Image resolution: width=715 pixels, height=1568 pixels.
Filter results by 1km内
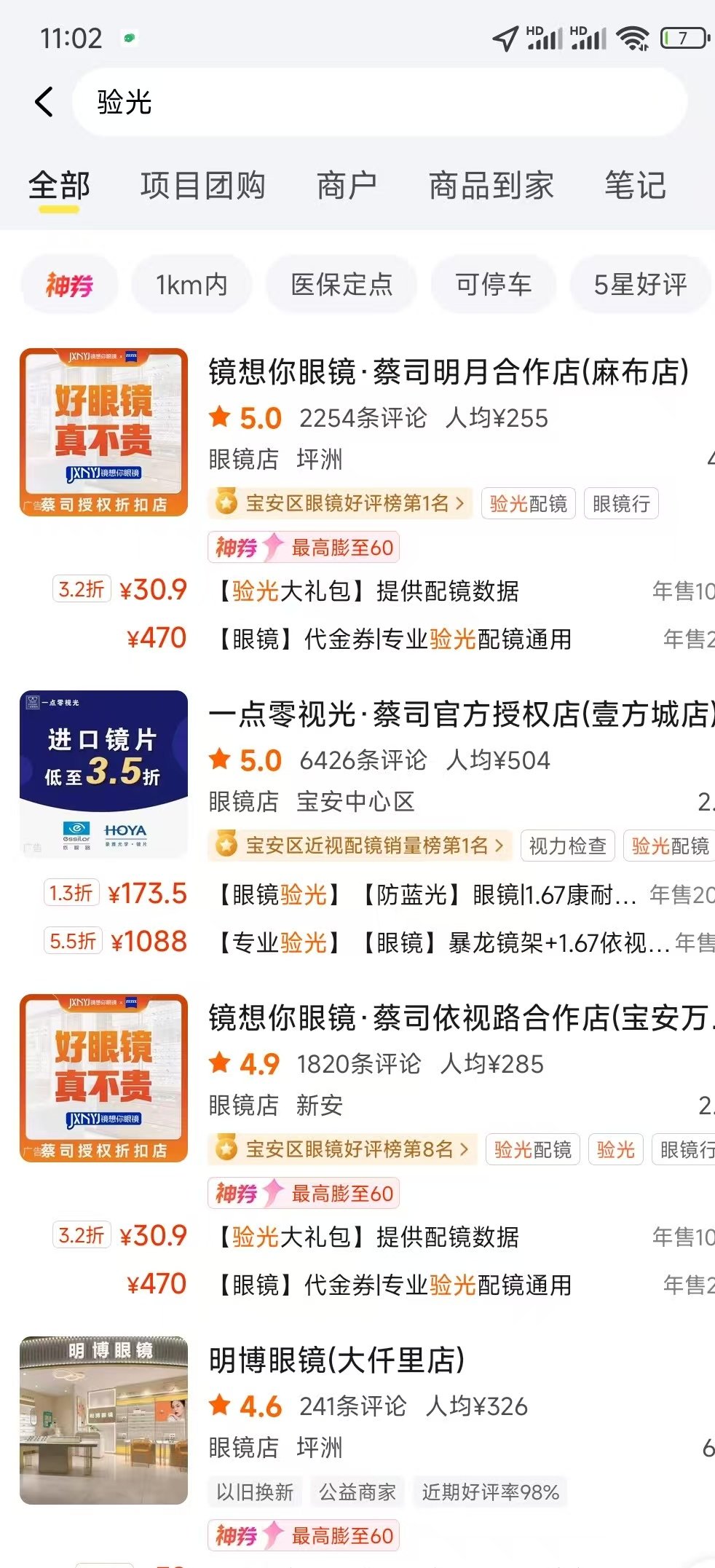(x=191, y=285)
